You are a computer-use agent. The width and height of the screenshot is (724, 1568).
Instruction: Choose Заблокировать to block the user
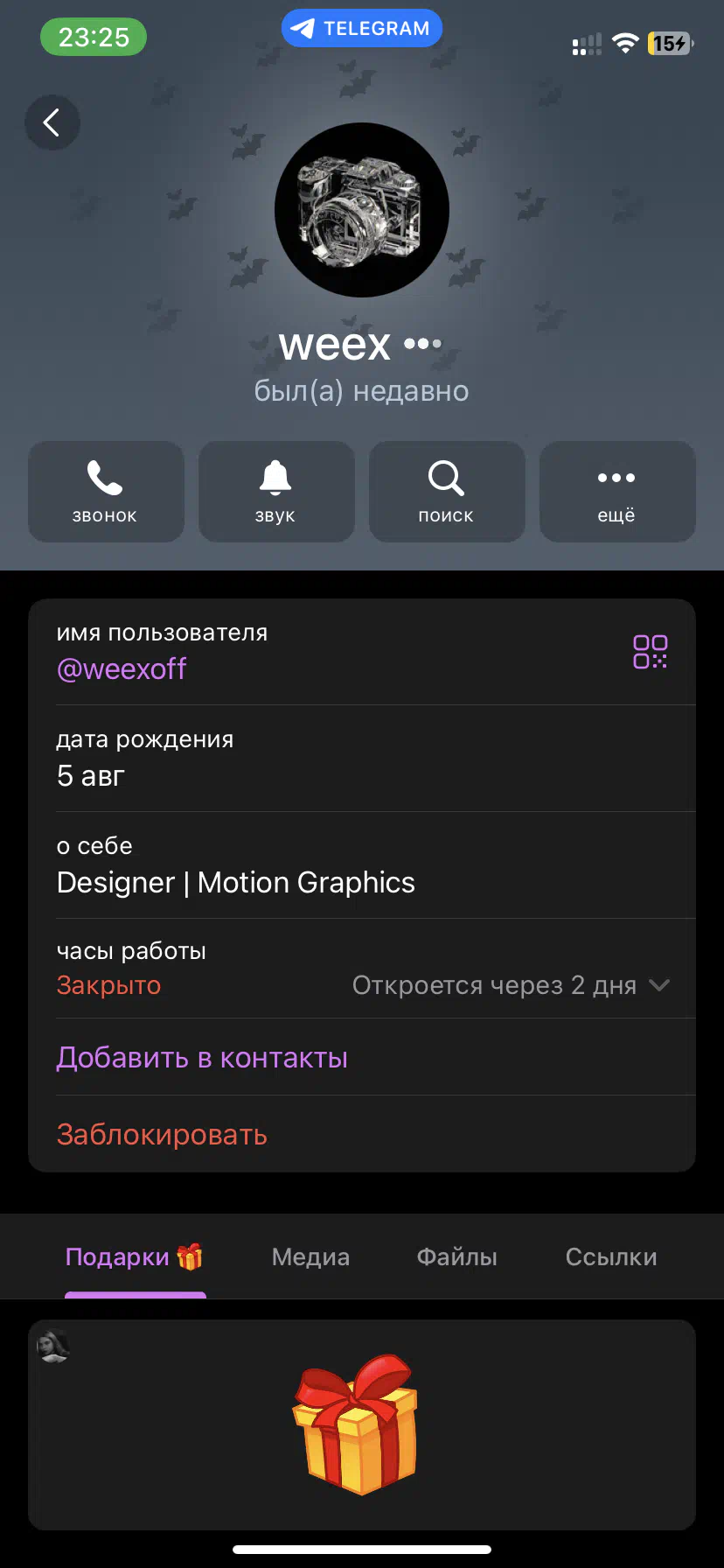tap(162, 1135)
